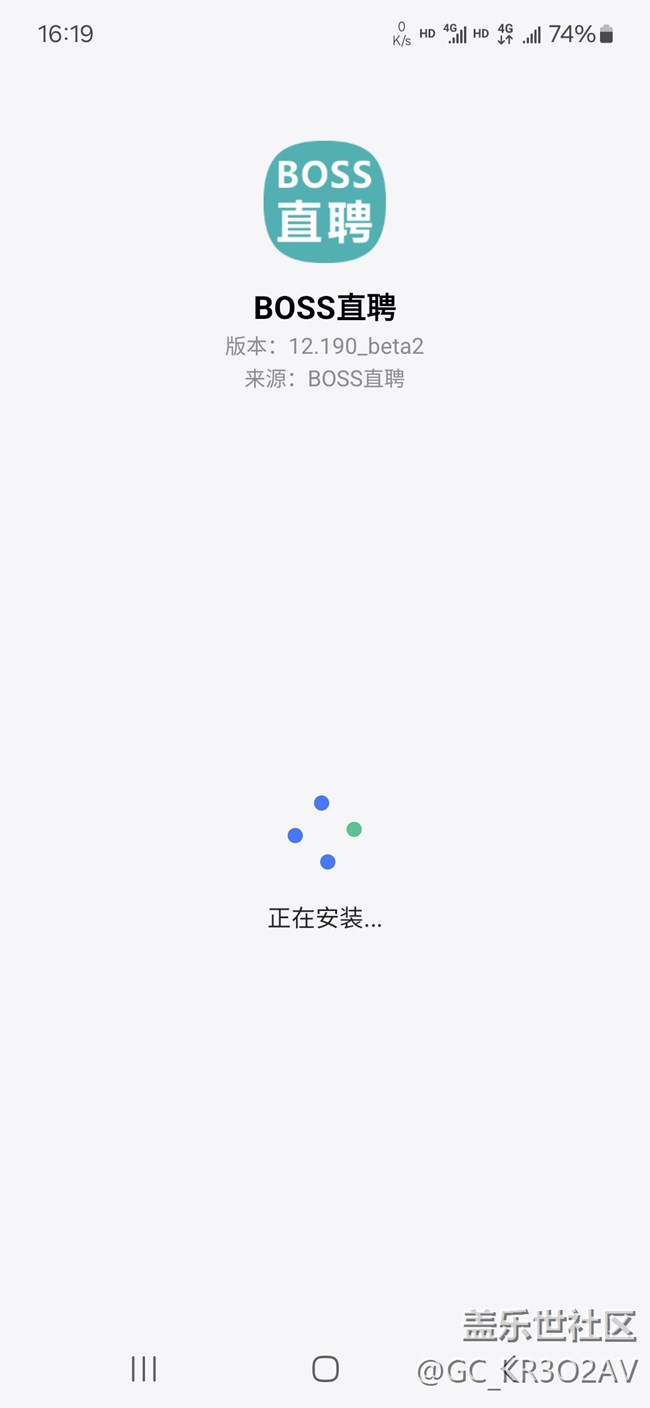Open the recent apps view
Image resolution: width=650 pixels, height=1408 pixels.
(144, 1369)
